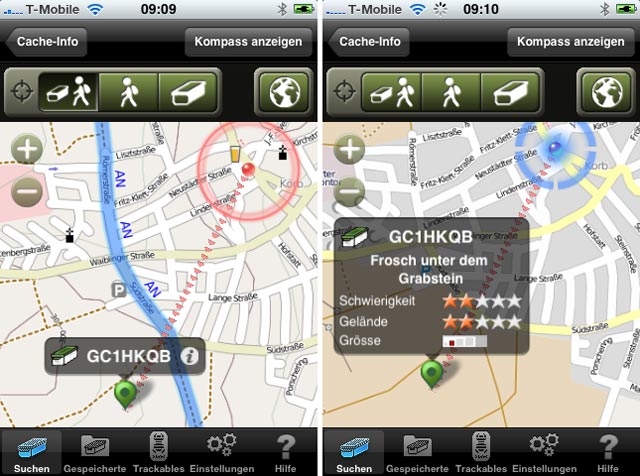Open info icon on the GC1HKQB callout

click(x=190, y=355)
